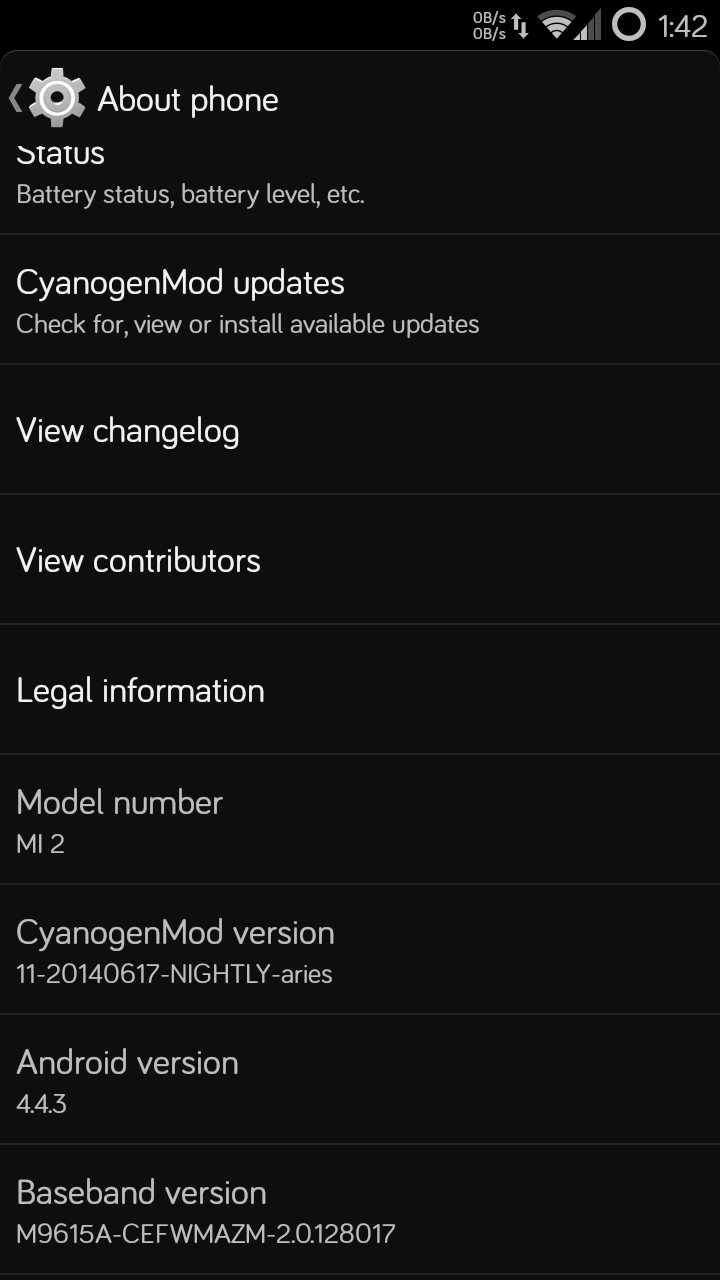This screenshot has width=720, height=1280.
Task: Open Legal information
Action: [360, 690]
